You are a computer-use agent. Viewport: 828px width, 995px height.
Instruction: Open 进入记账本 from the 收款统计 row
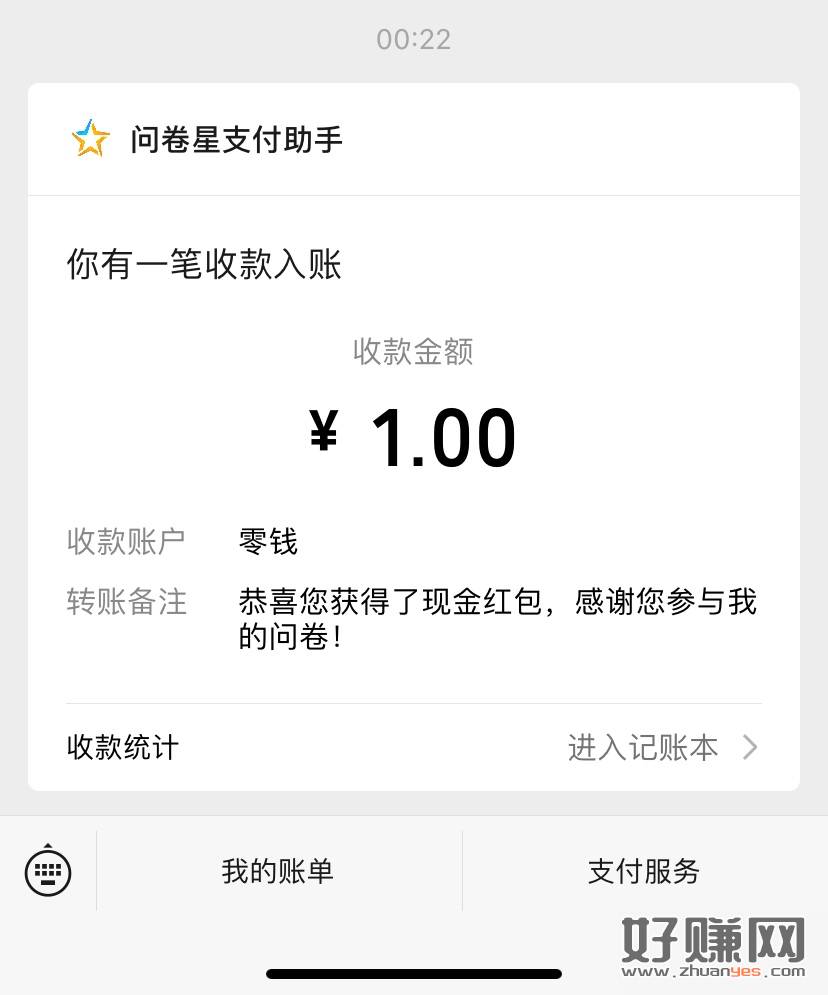click(660, 748)
